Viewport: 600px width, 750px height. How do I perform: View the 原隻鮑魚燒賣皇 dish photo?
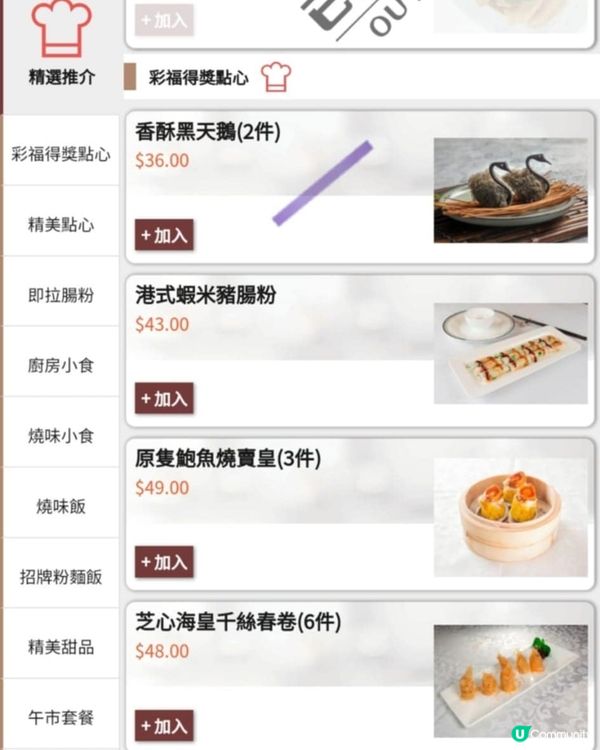point(510,517)
